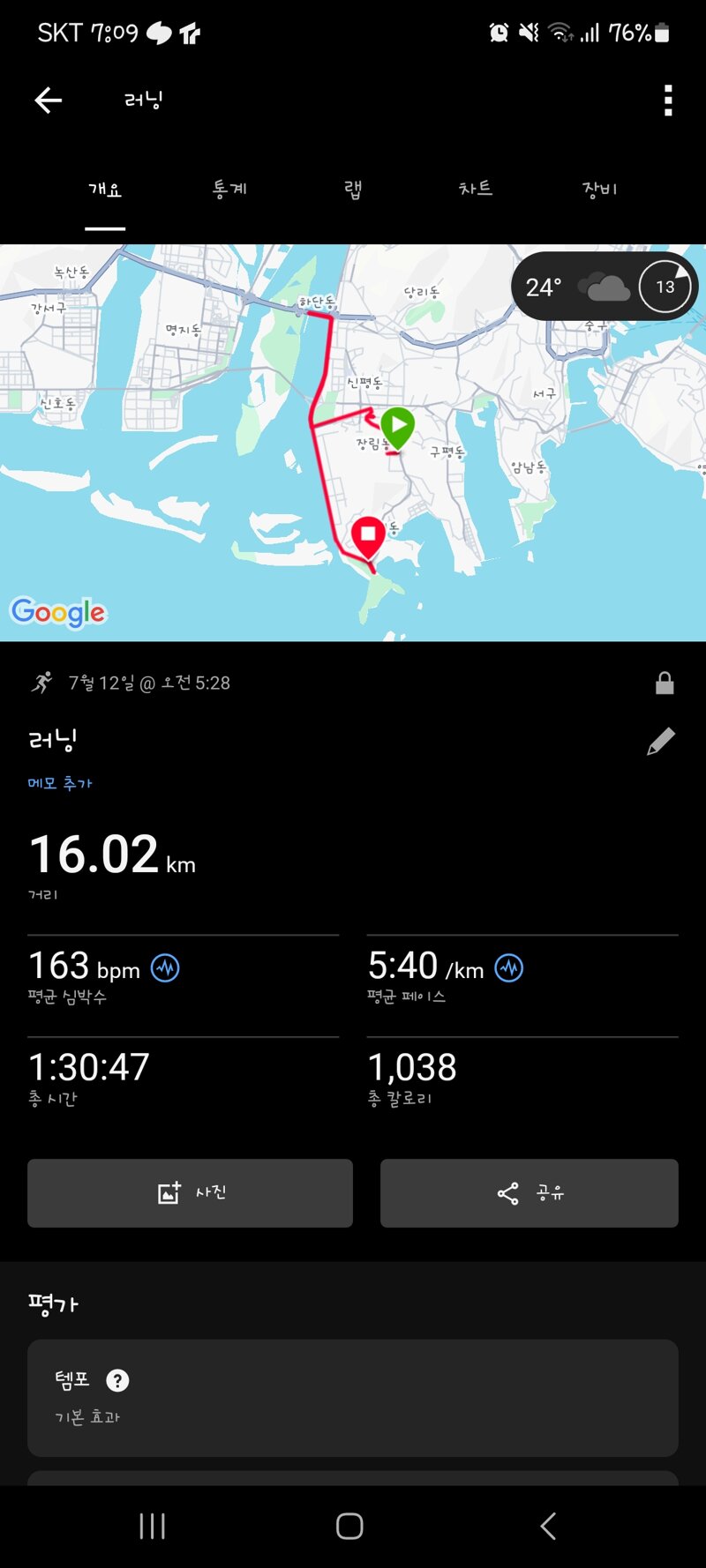Share the run with the 공유 button
Image resolution: width=706 pixels, height=1568 pixels.
(529, 1193)
